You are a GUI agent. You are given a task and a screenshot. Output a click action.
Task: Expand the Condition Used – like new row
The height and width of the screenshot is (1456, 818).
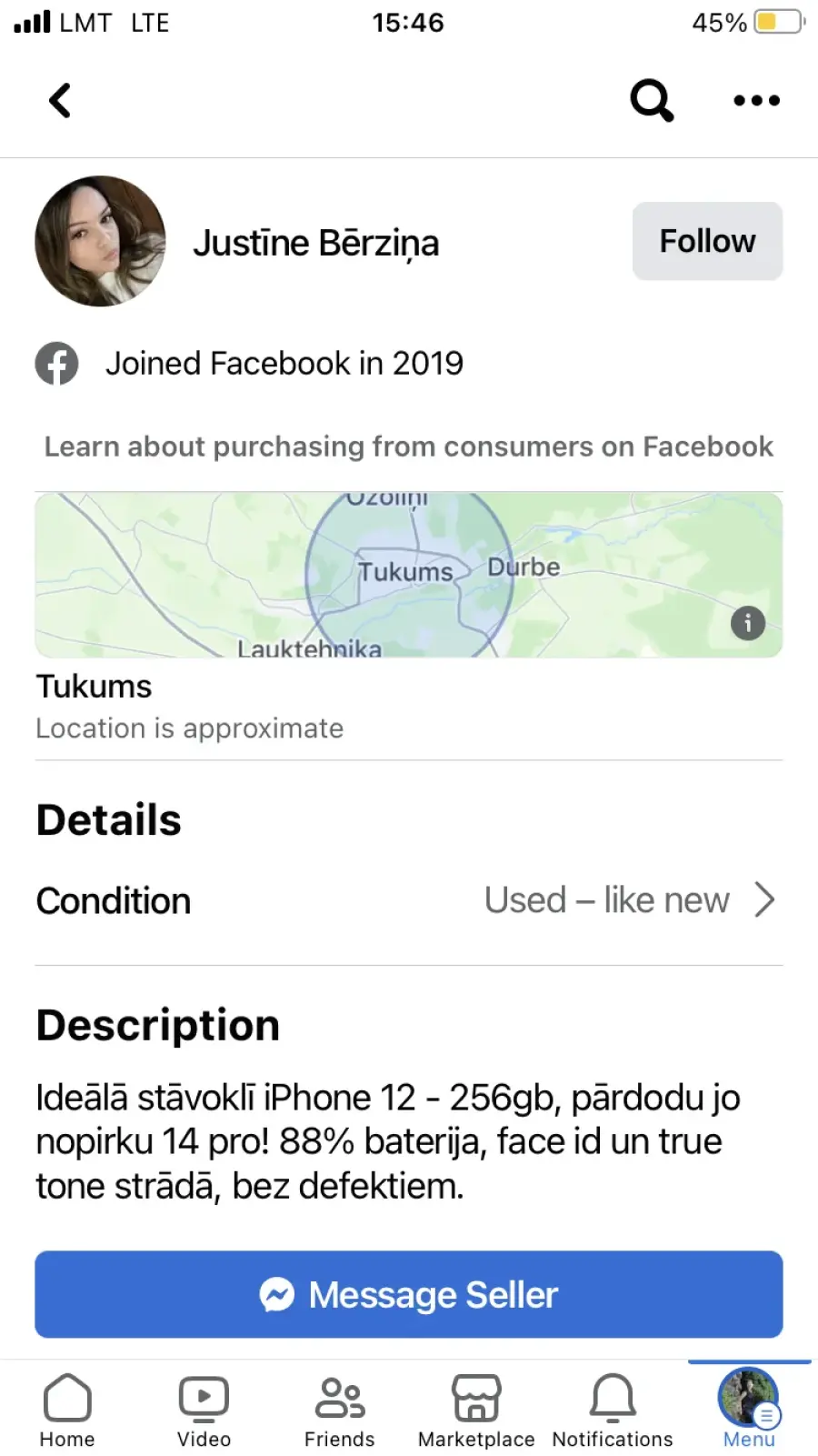(x=409, y=900)
